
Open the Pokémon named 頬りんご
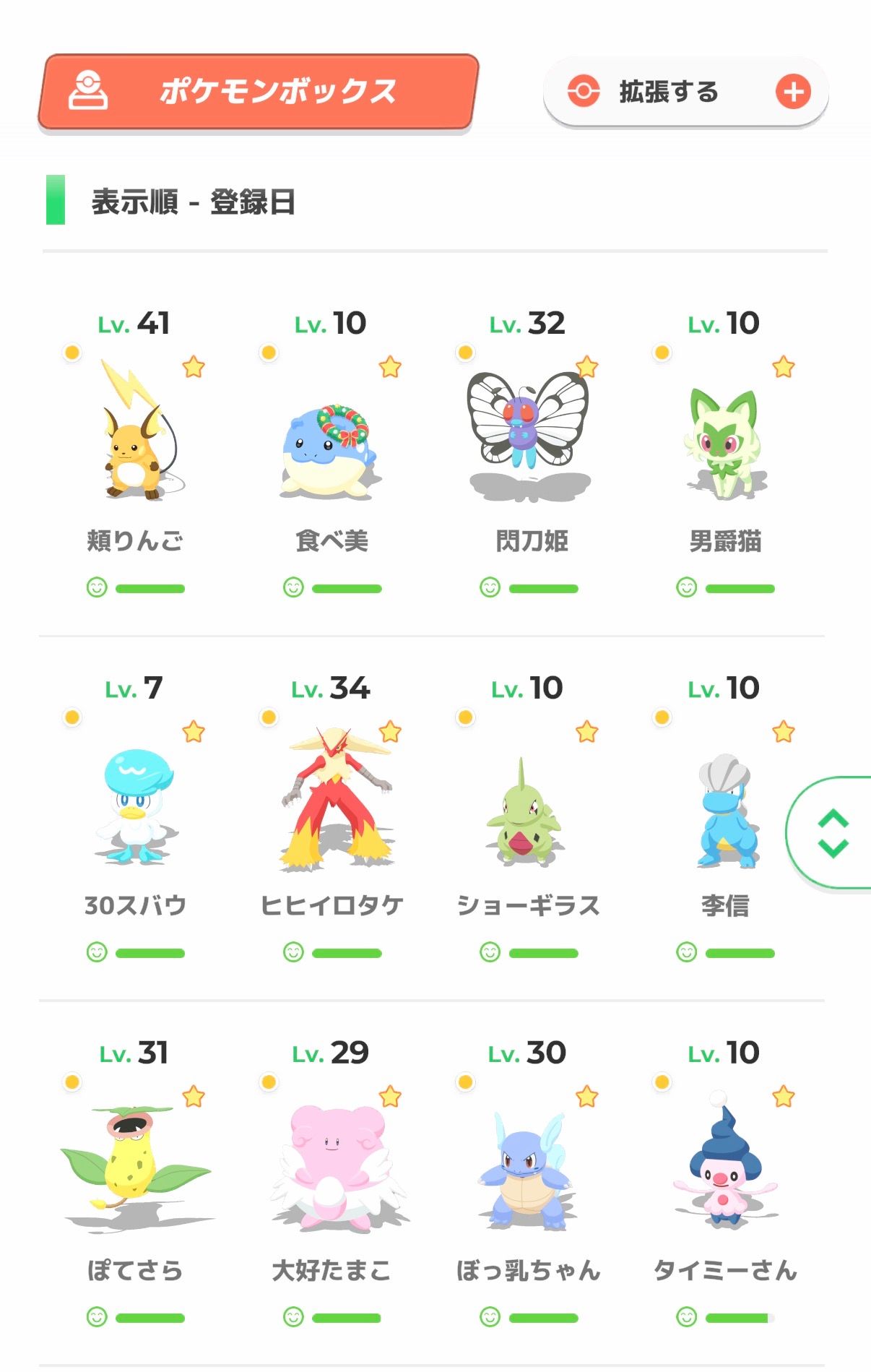[x=134, y=448]
